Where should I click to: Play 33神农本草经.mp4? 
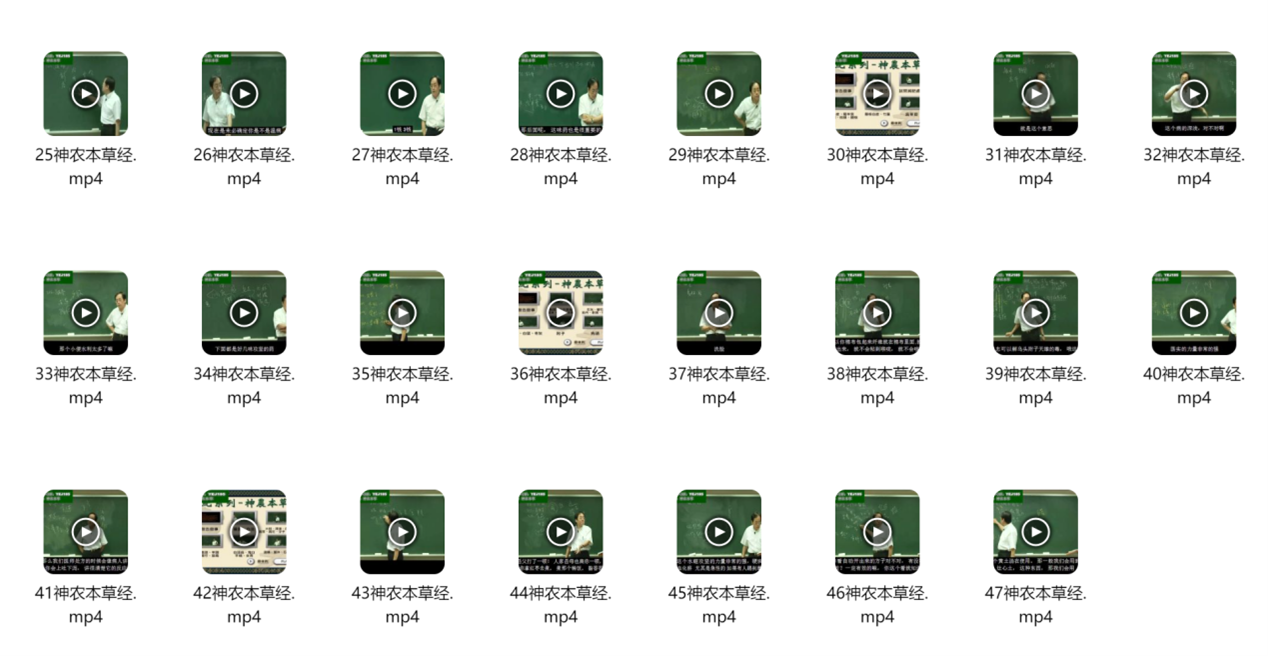tap(85, 313)
